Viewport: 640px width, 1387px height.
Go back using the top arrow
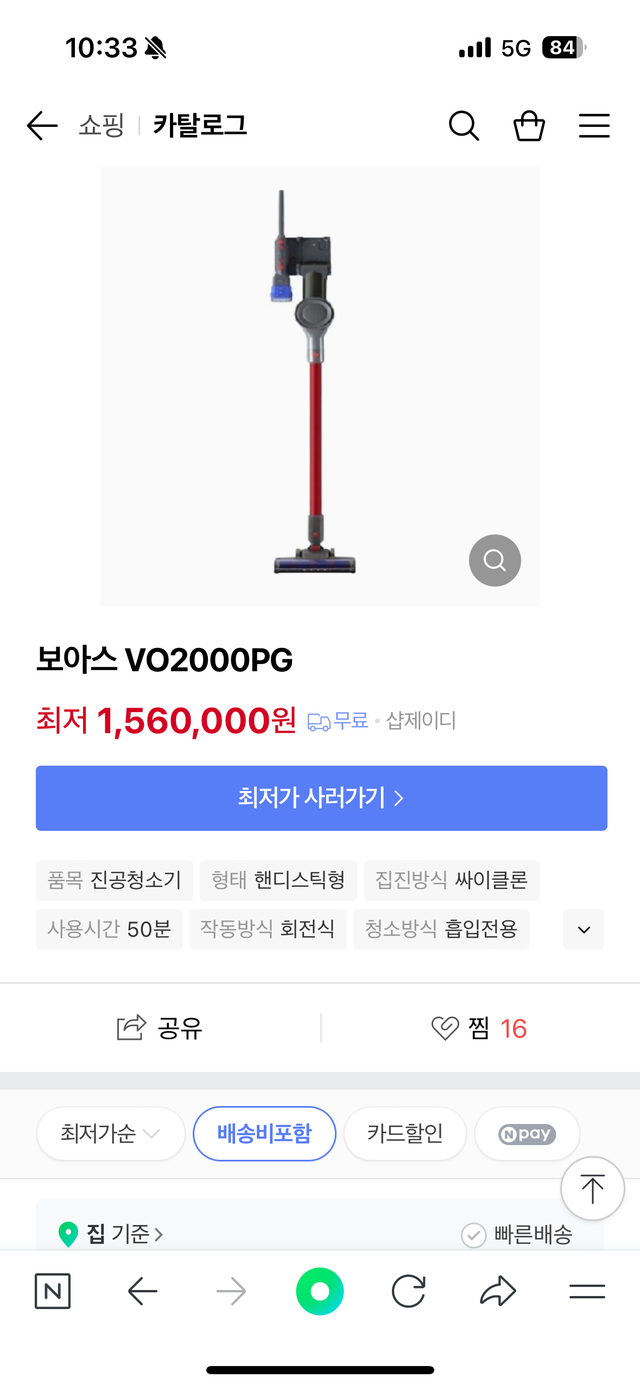pos(42,126)
